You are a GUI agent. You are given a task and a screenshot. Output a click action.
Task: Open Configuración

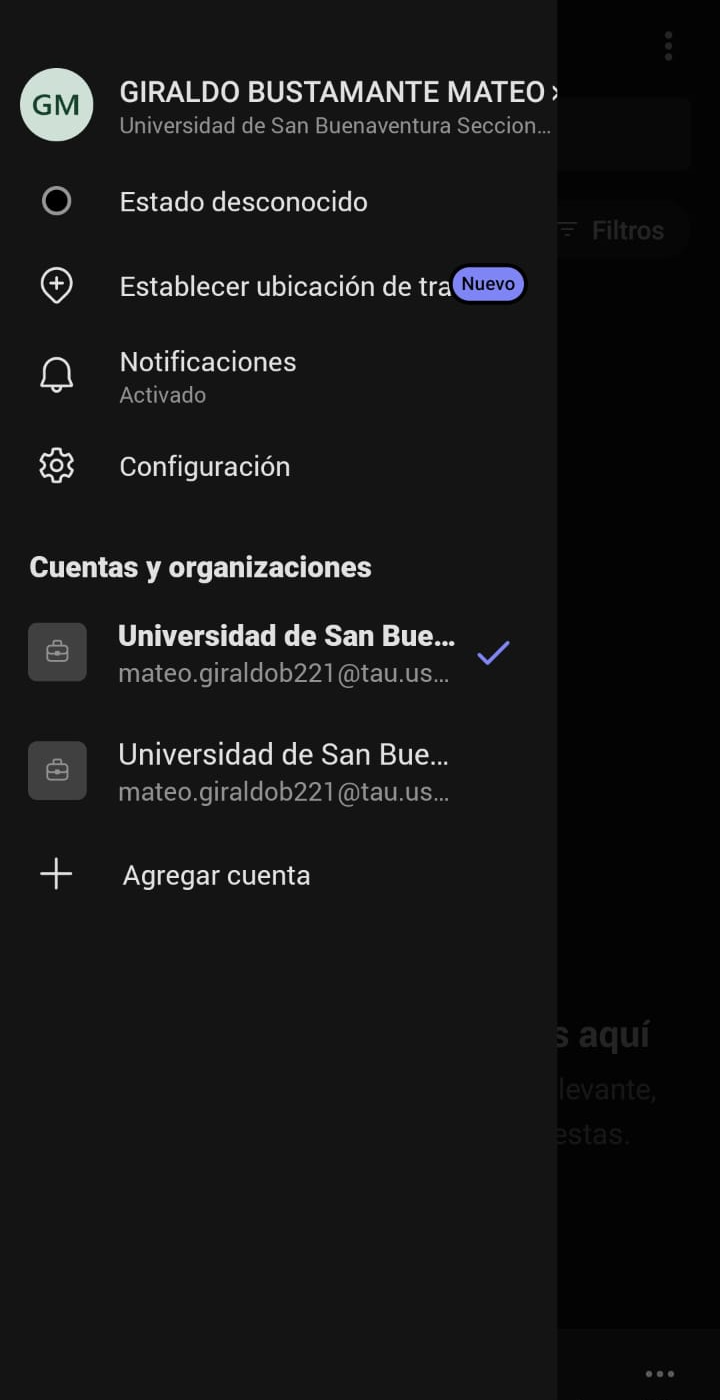tap(278, 466)
